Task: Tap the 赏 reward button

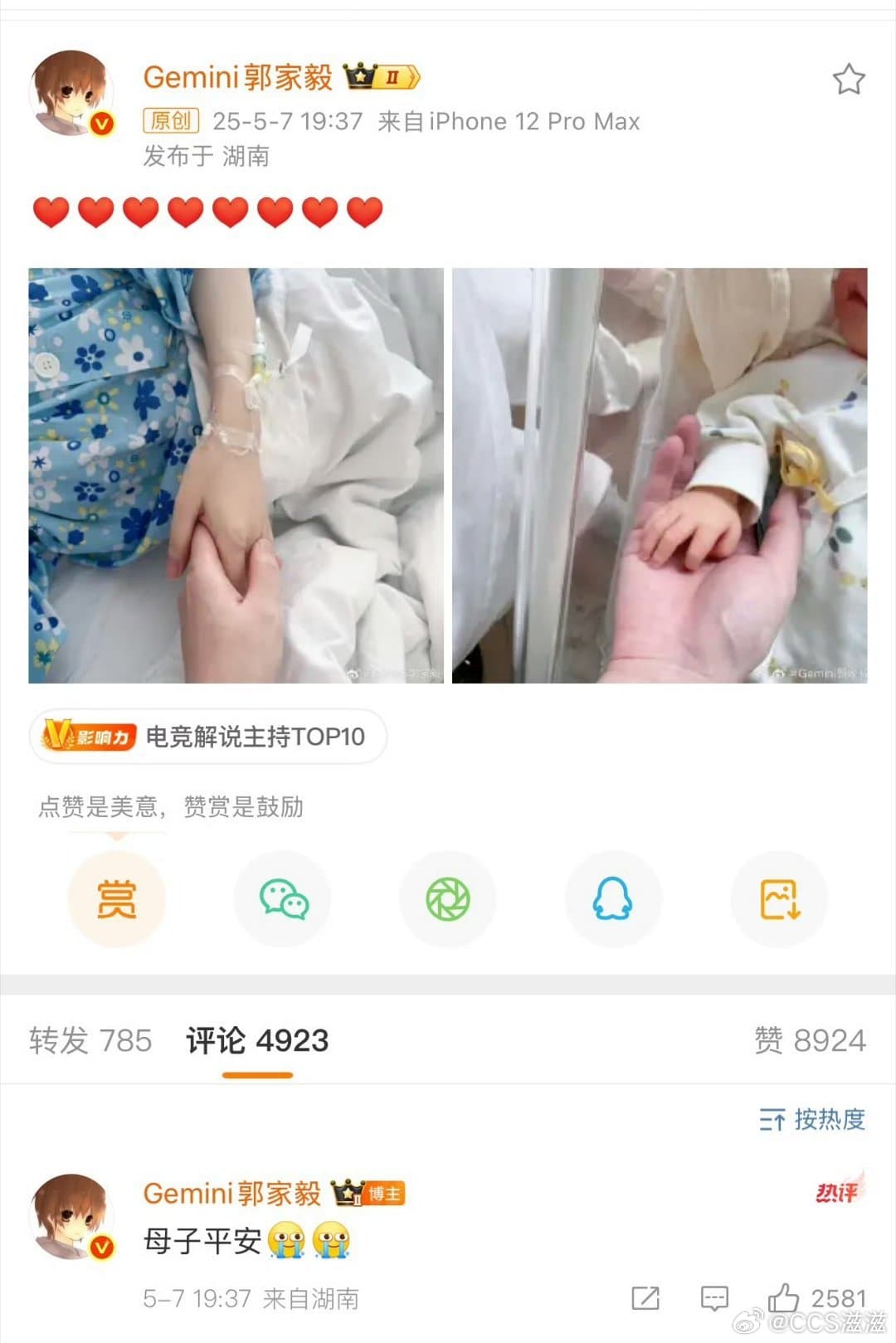Action: click(x=116, y=899)
